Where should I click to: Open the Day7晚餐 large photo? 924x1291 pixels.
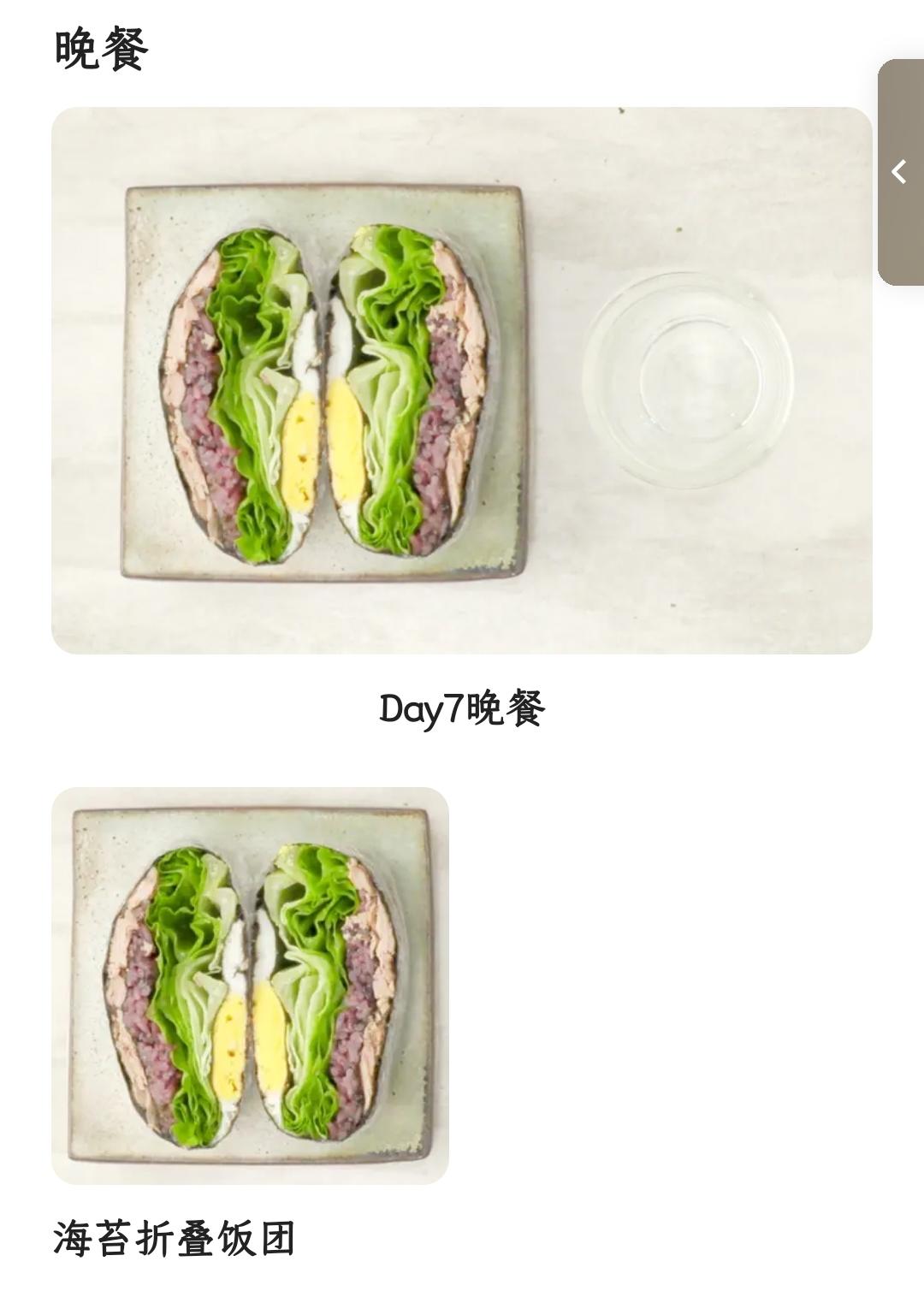click(461, 380)
